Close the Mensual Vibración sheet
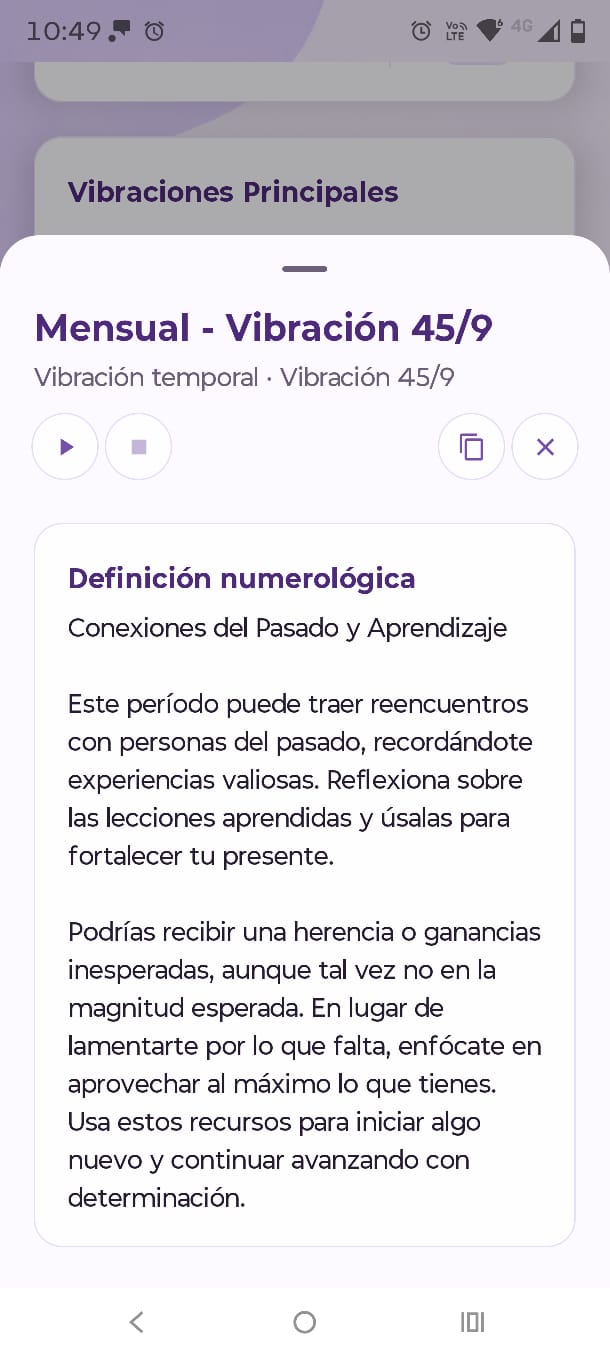The width and height of the screenshot is (610, 1356). pos(545,447)
